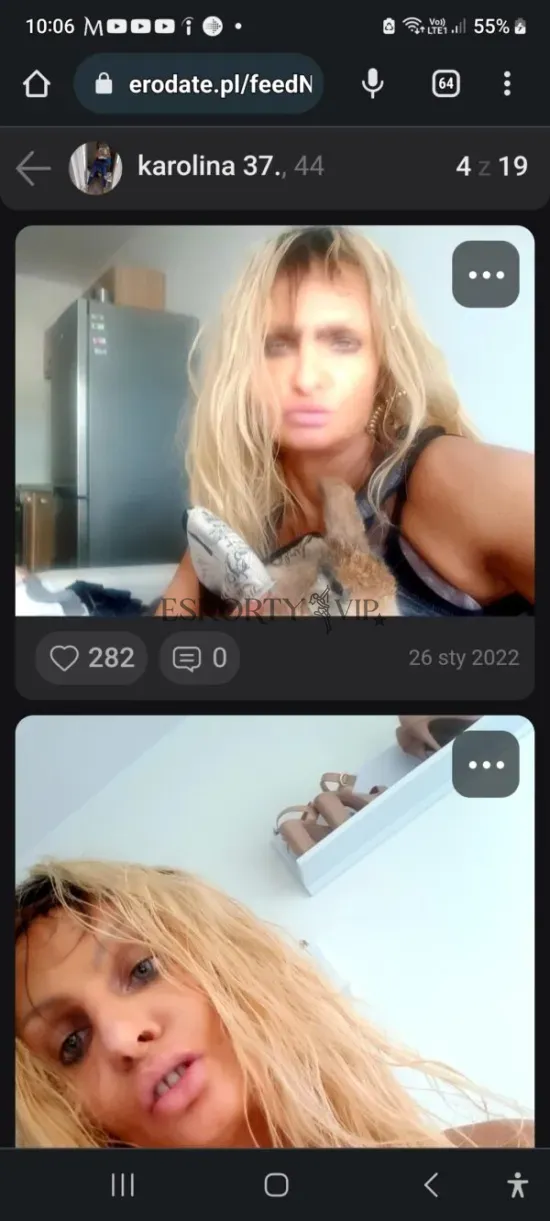Open the profile avatar of karolina 37.
Screen dimensions: 550x1221
click(x=95, y=167)
